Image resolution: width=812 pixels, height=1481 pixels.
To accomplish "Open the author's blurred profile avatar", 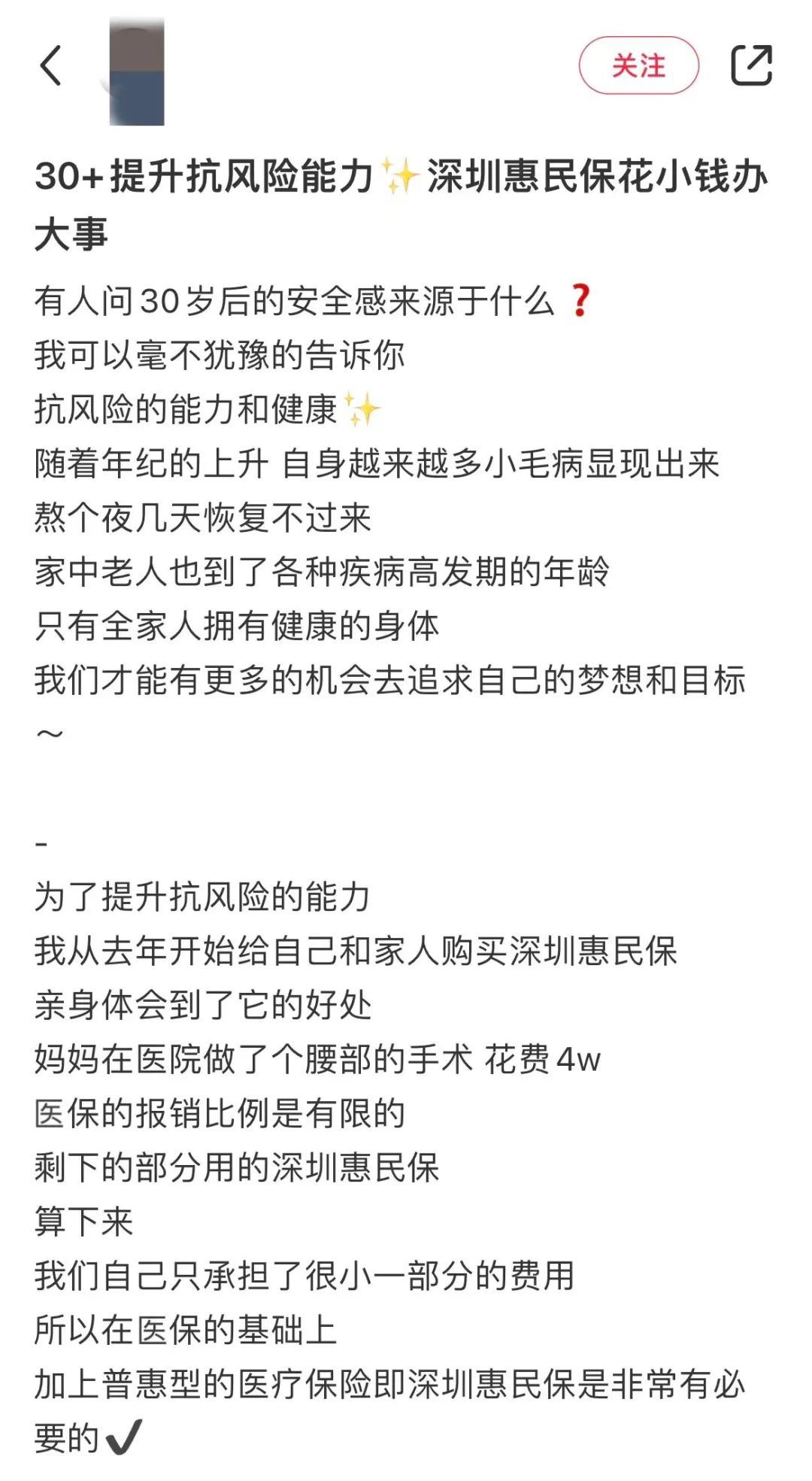I will (137, 71).
